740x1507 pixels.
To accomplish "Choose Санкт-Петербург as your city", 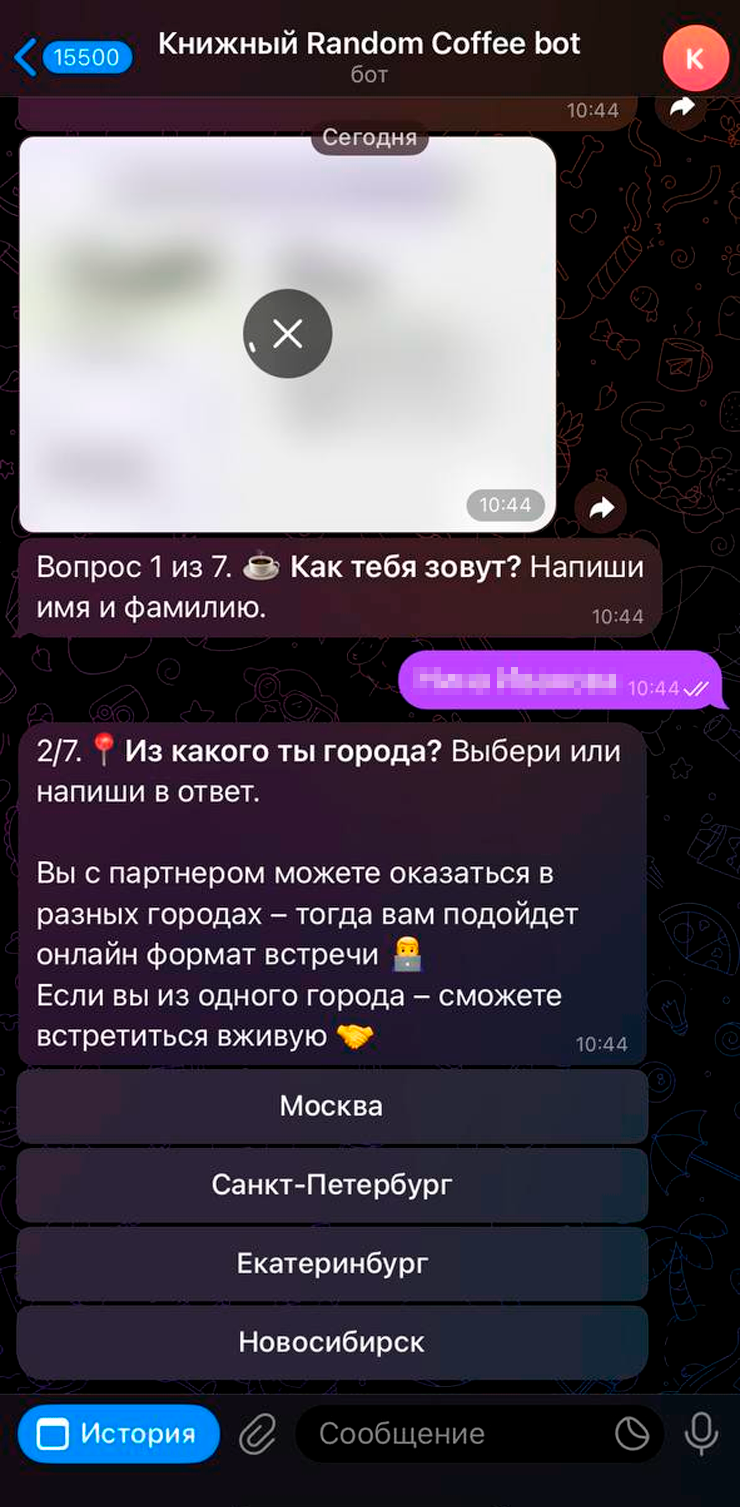I will (x=332, y=1185).
